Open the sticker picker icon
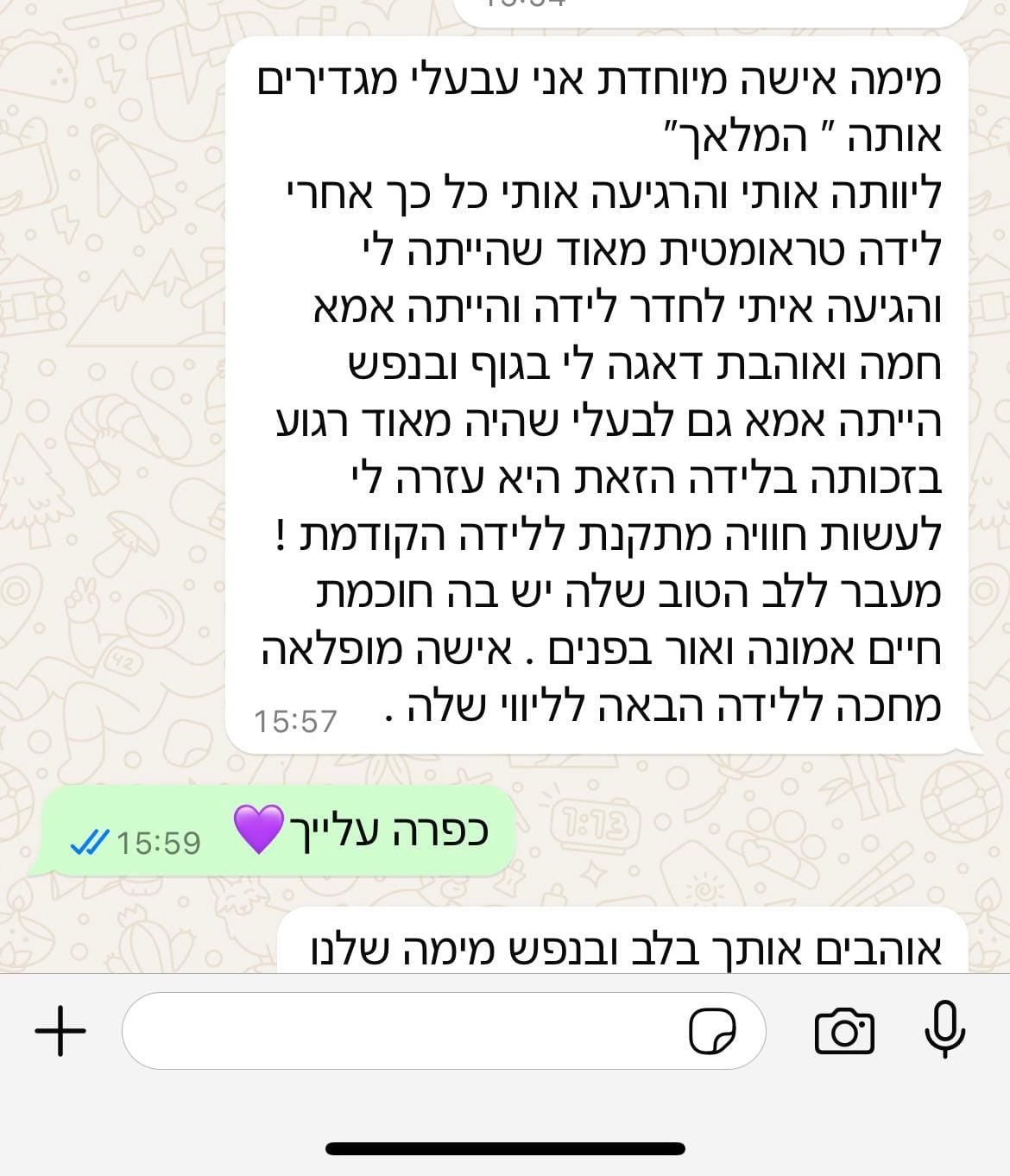 (x=712, y=1030)
